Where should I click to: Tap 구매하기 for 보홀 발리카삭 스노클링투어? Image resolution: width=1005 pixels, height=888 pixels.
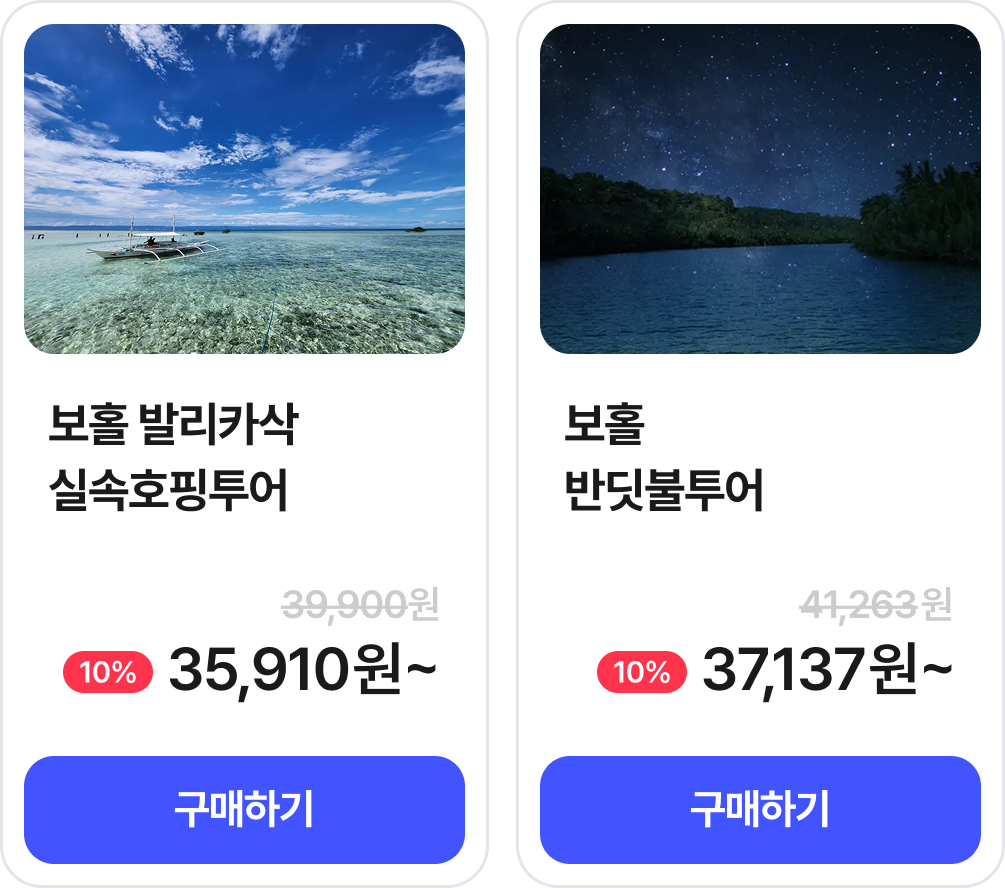point(244,809)
